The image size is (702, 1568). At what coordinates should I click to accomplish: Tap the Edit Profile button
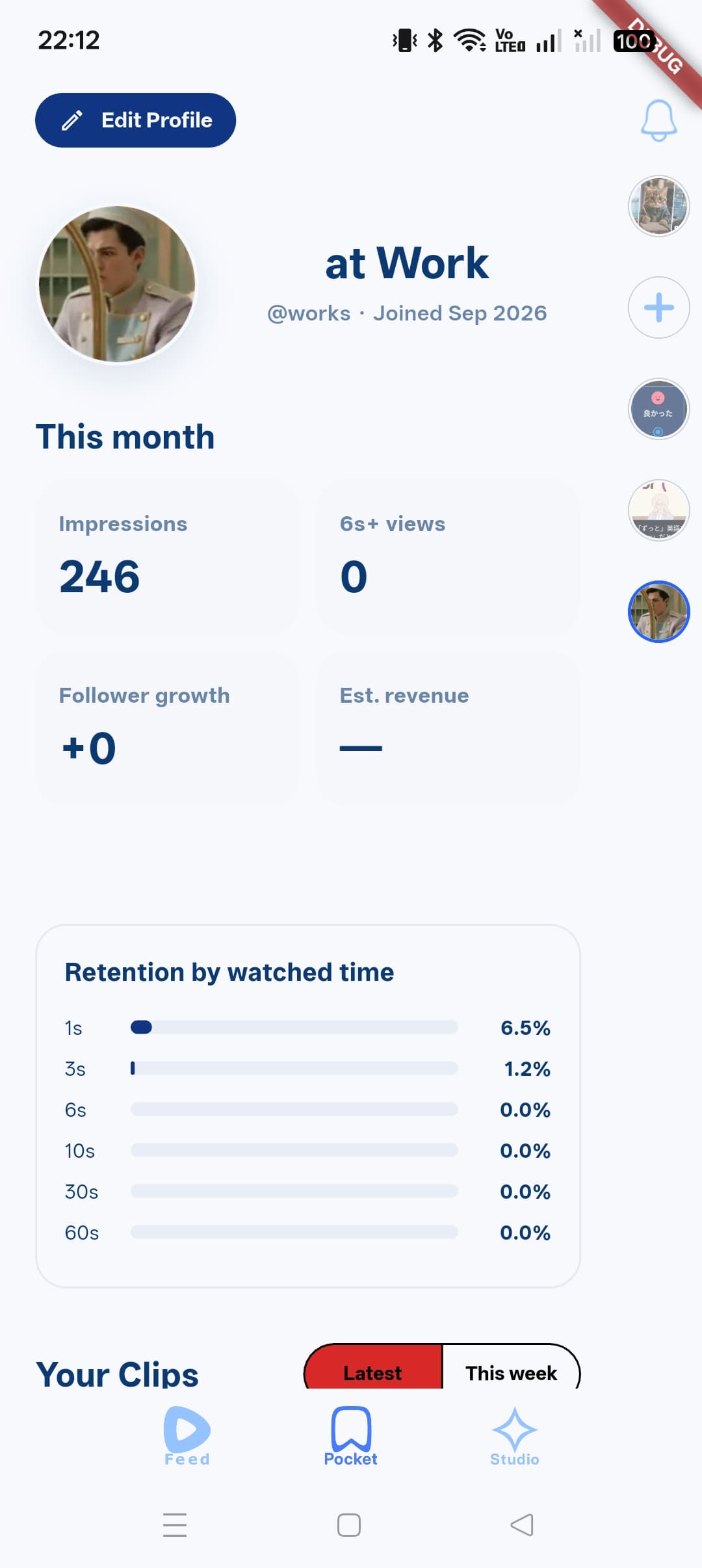coord(135,120)
